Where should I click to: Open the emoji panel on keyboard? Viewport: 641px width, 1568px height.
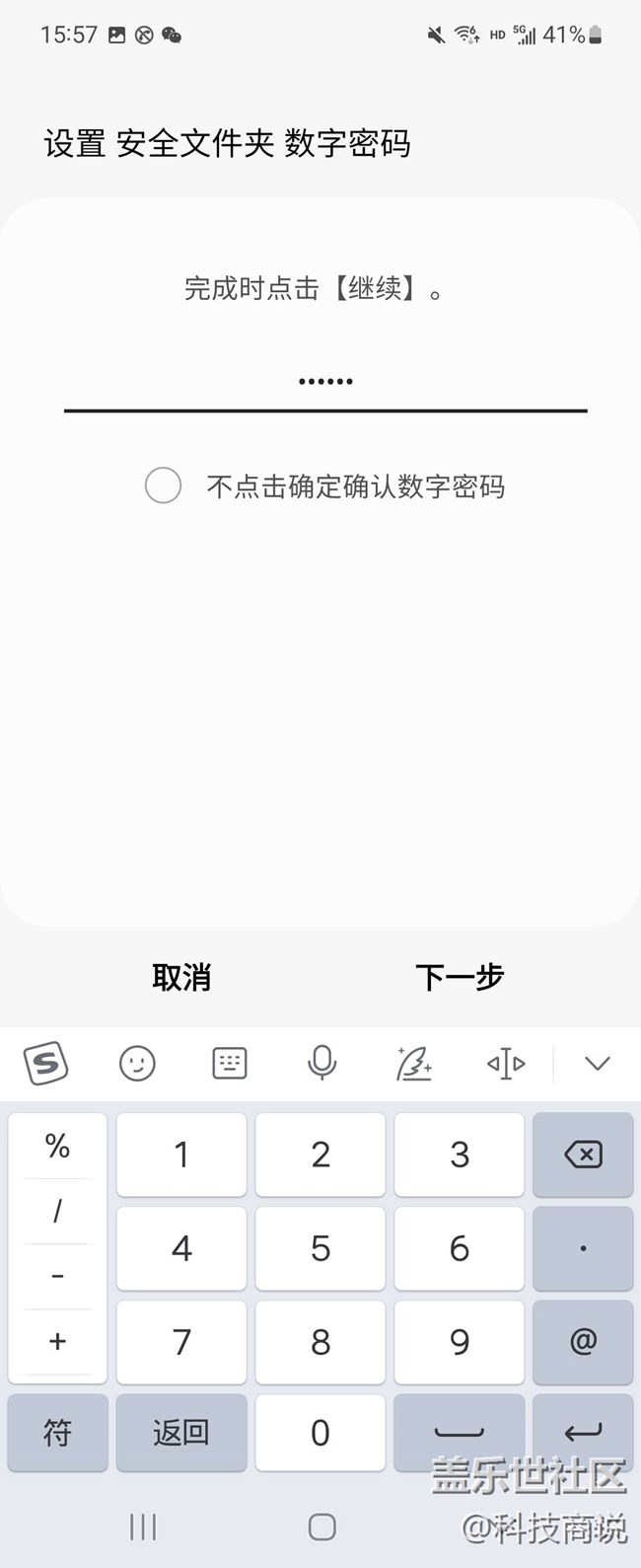click(137, 1063)
